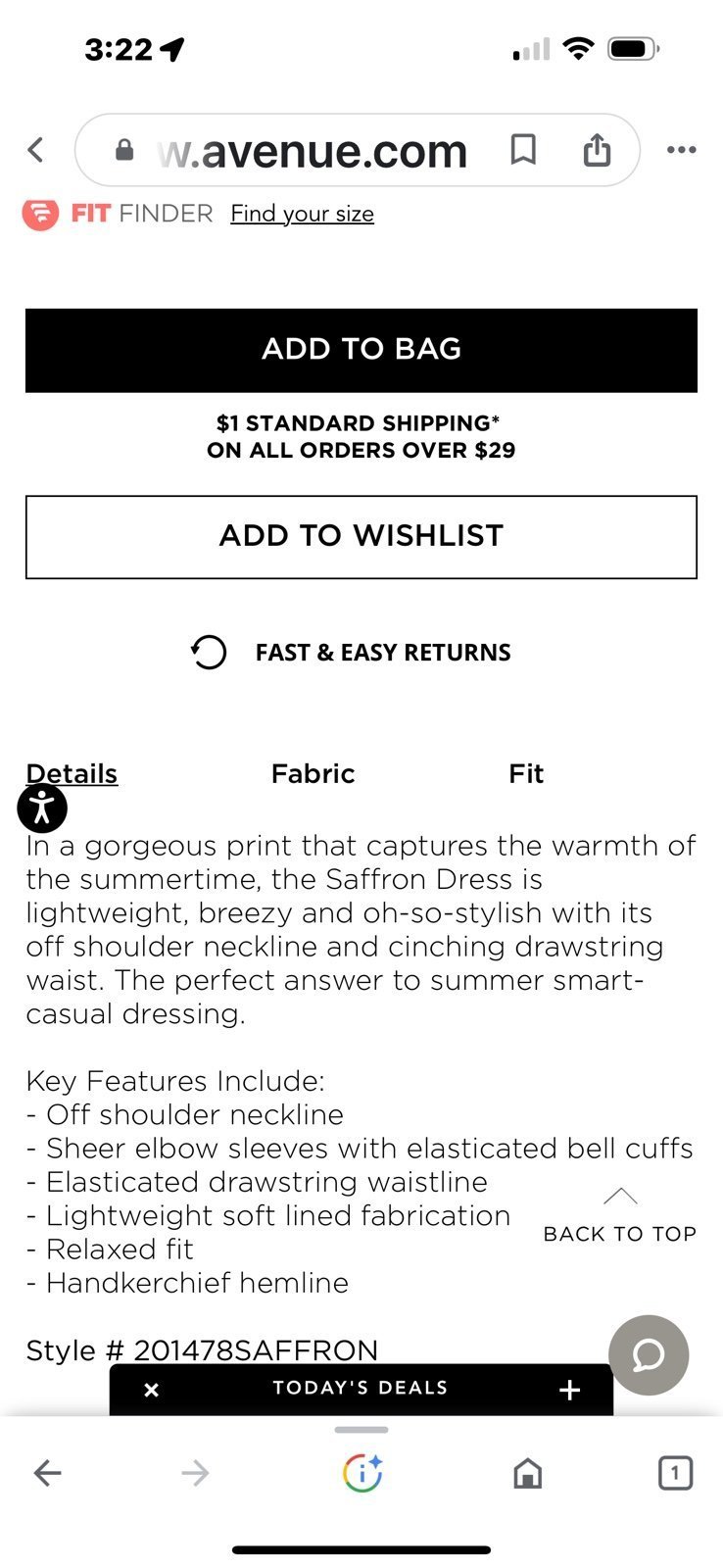Share this page

[x=597, y=150]
